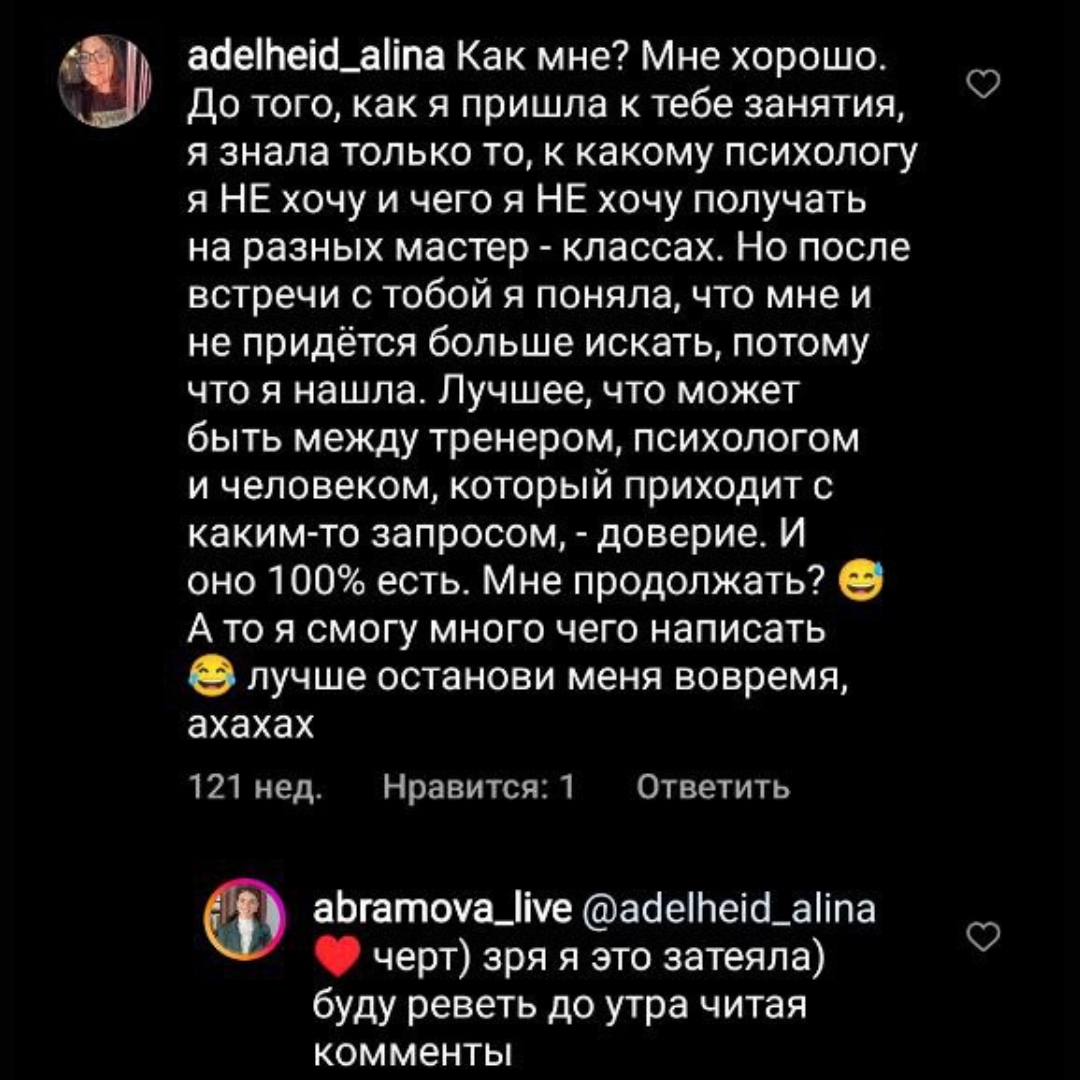This screenshot has width=1080, height=1080.
Task: Open the @adelheid_alina mention in the reply
Action: [x=728, y=908]
